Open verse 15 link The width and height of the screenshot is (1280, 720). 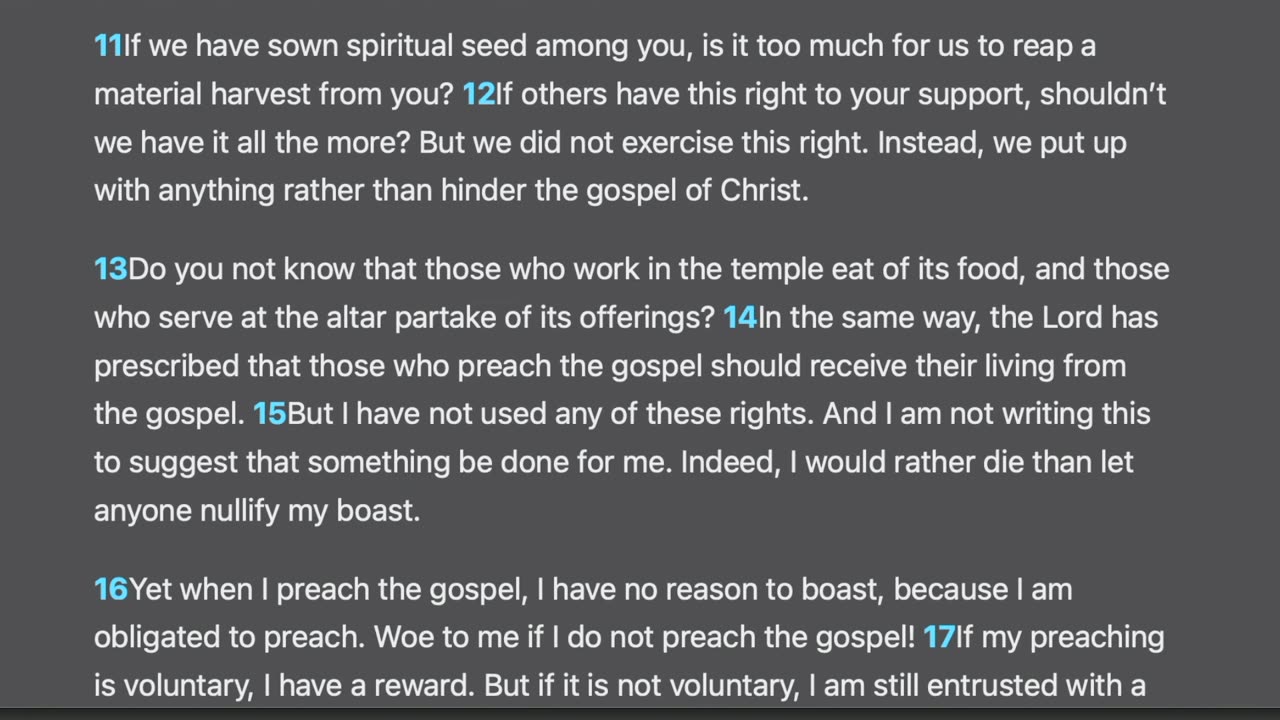click(x=270, y=414)
